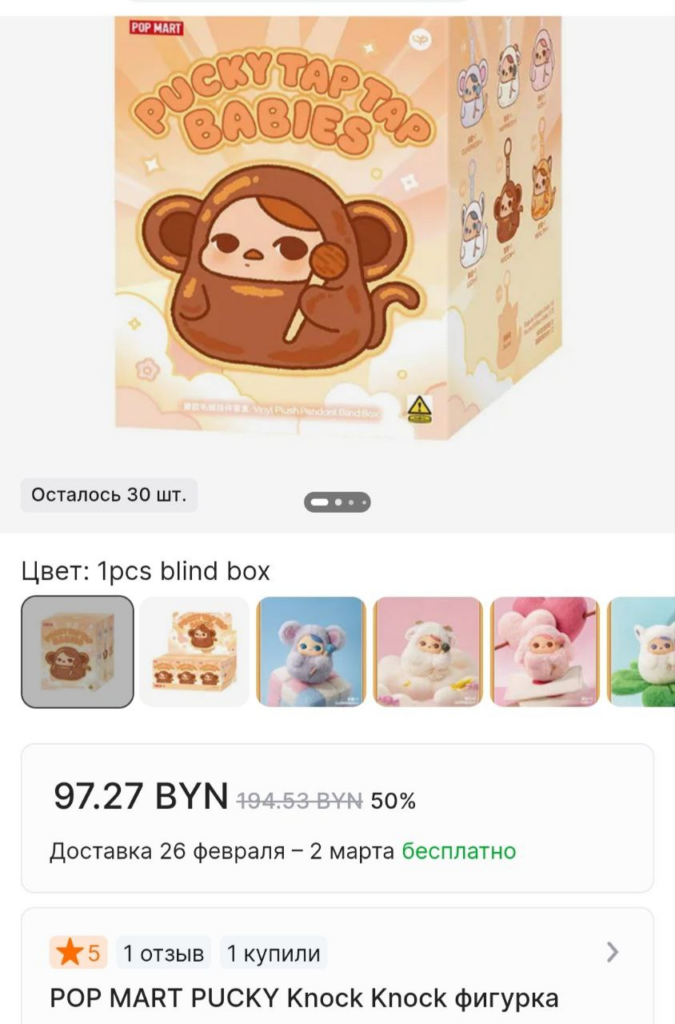Tap the image gallery page indicator dots
The height and width of the screenshot is (1024, 675).
337,502
